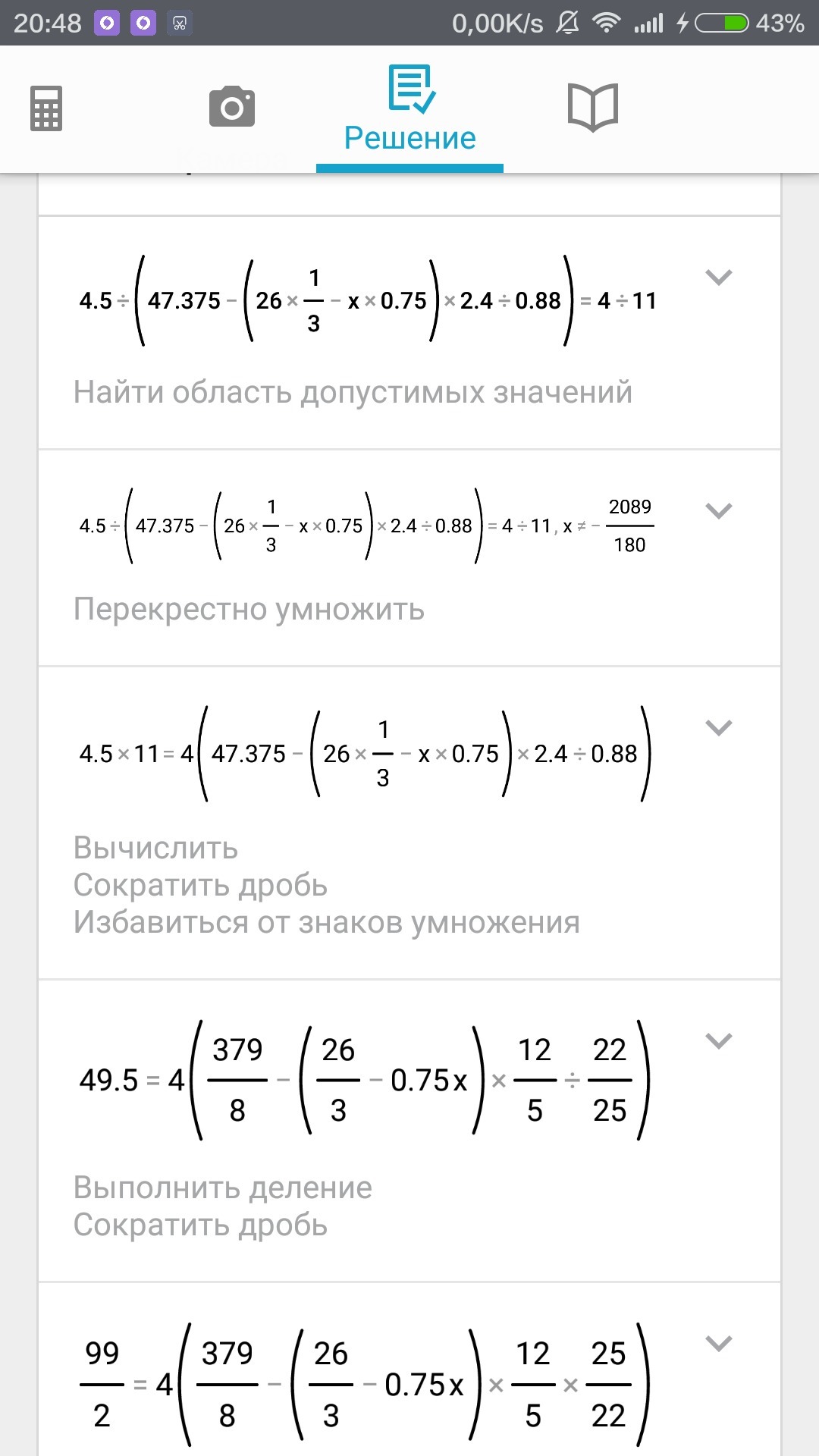Open the camera tab

232,107
